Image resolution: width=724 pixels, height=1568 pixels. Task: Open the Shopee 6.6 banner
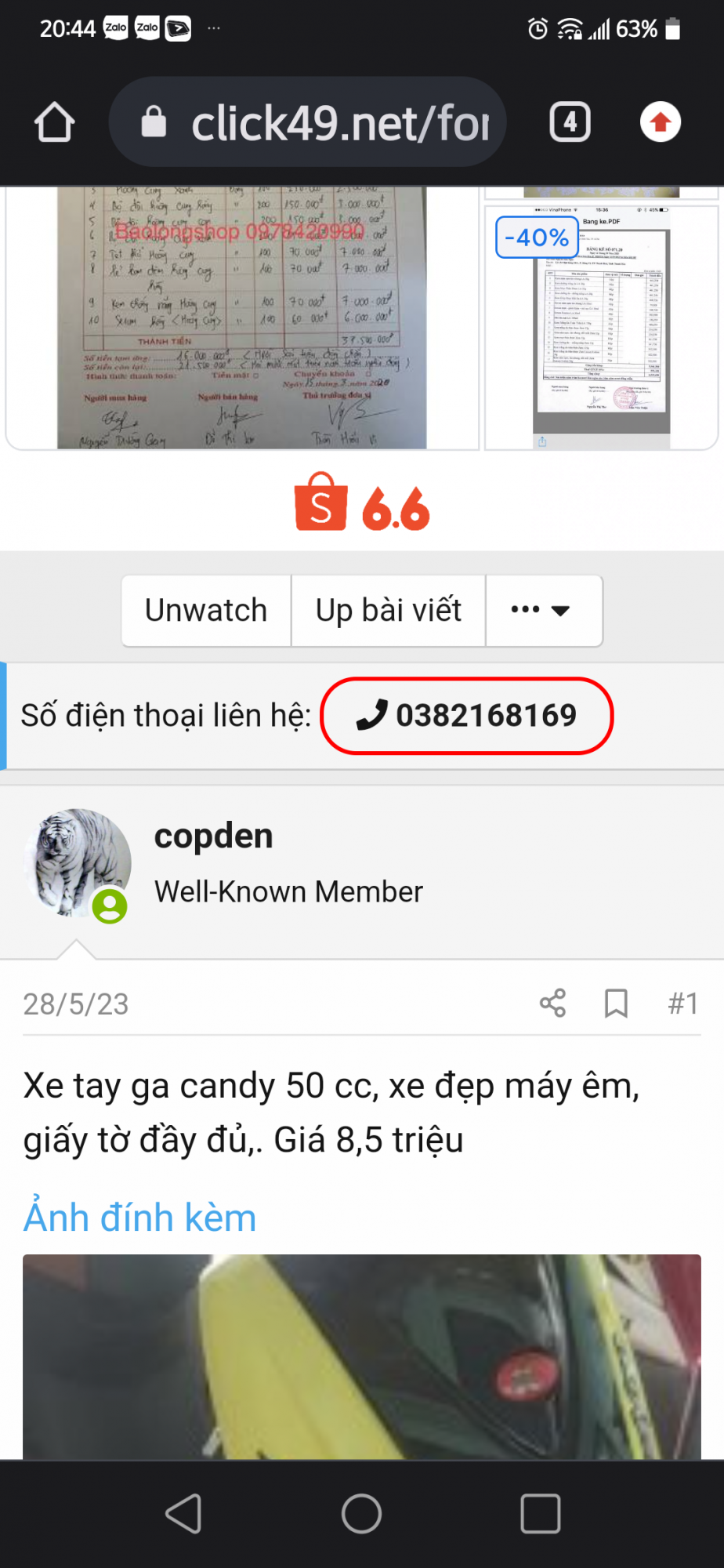click(362, 503)
